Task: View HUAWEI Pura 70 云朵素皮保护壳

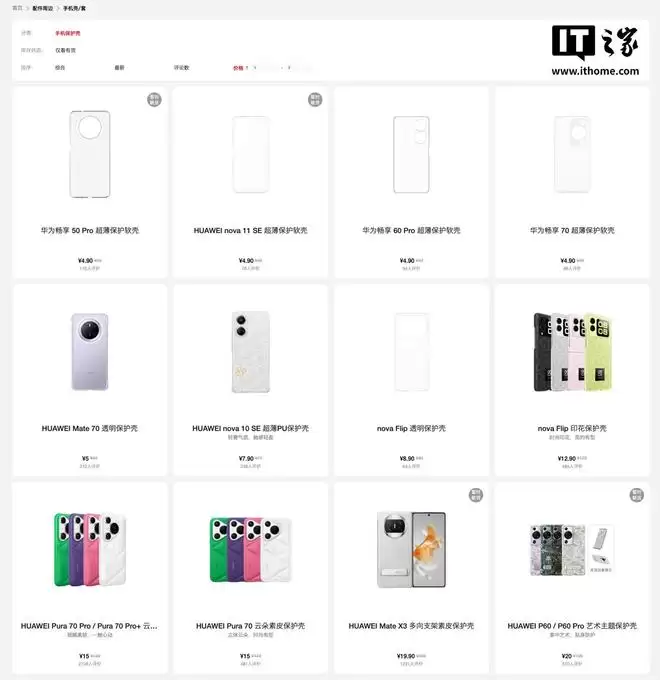Action: point(250,626)
